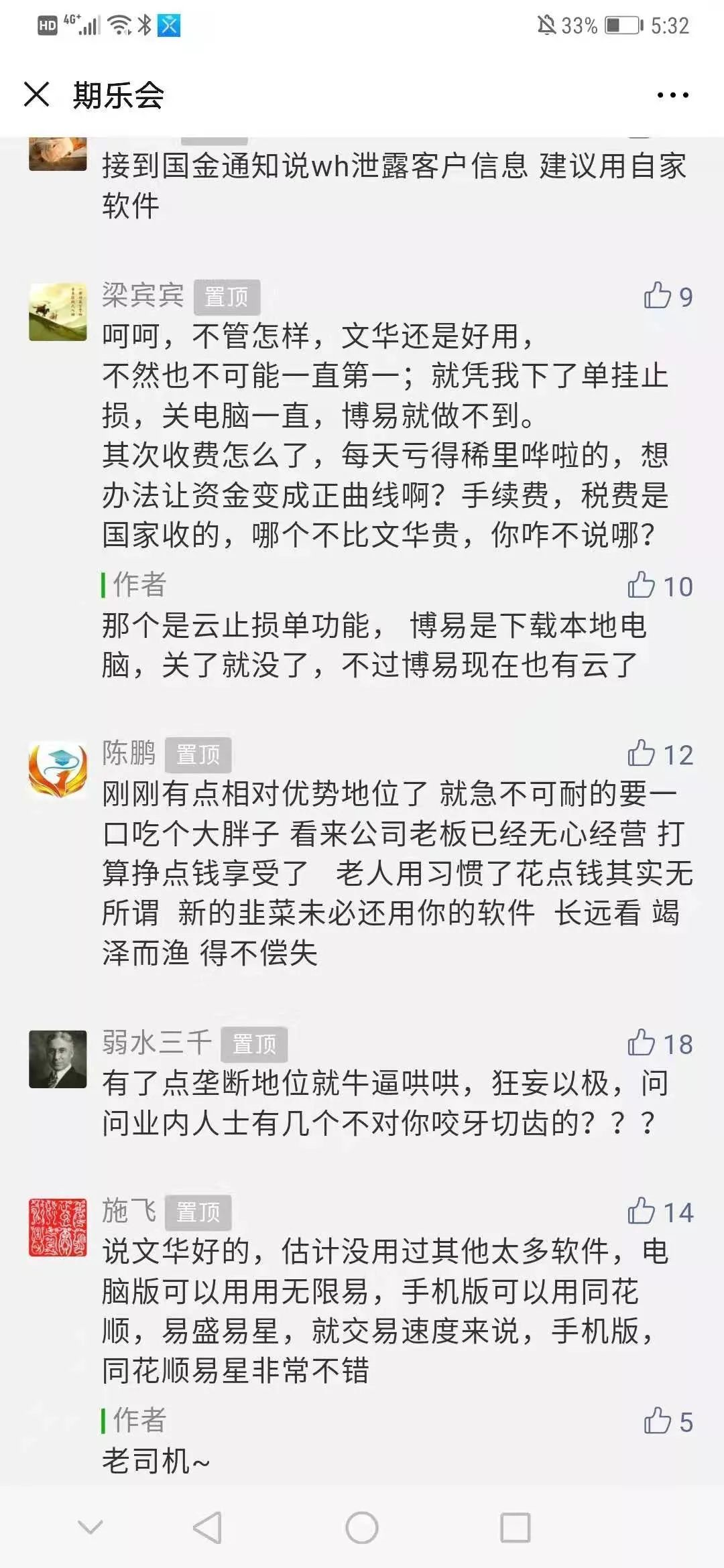Like the author's reply 老司机~
The image size is (724, 1568).
tap(658, 1422)
